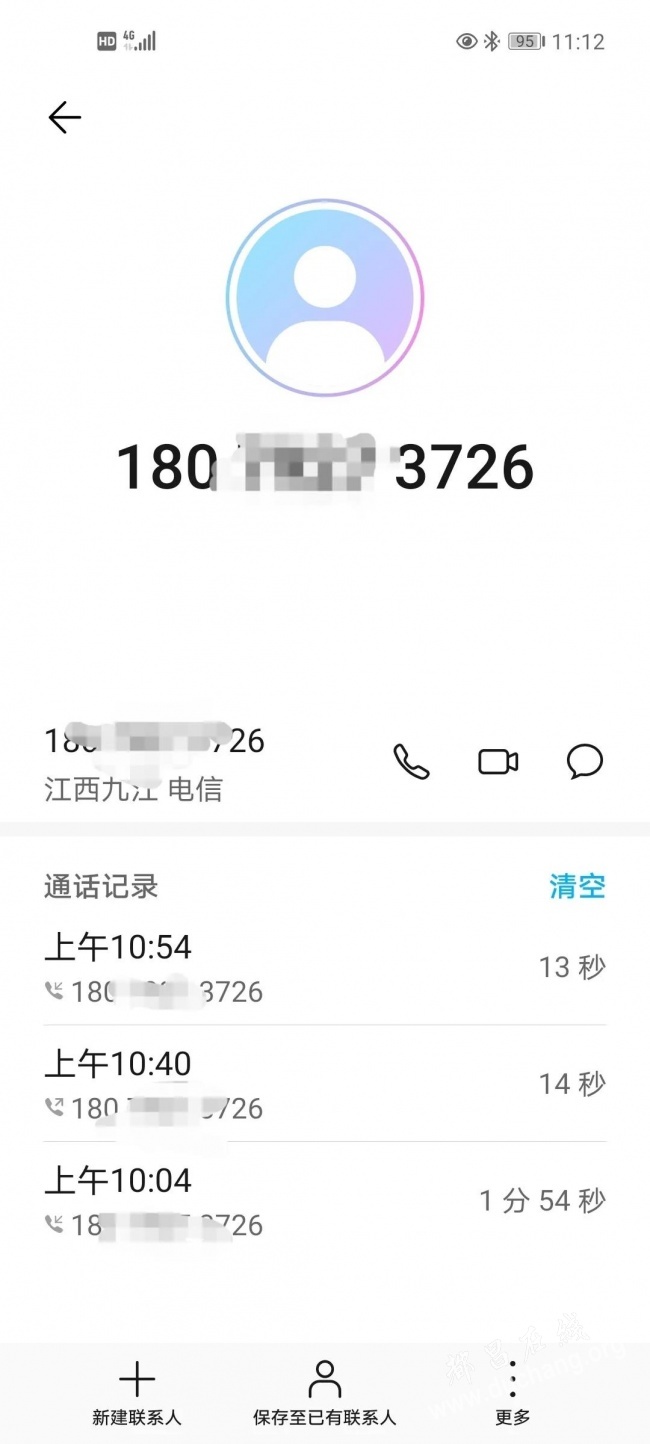The image size is (650, 1444).
Task: Send a message to this number
Action: point(585,762)
